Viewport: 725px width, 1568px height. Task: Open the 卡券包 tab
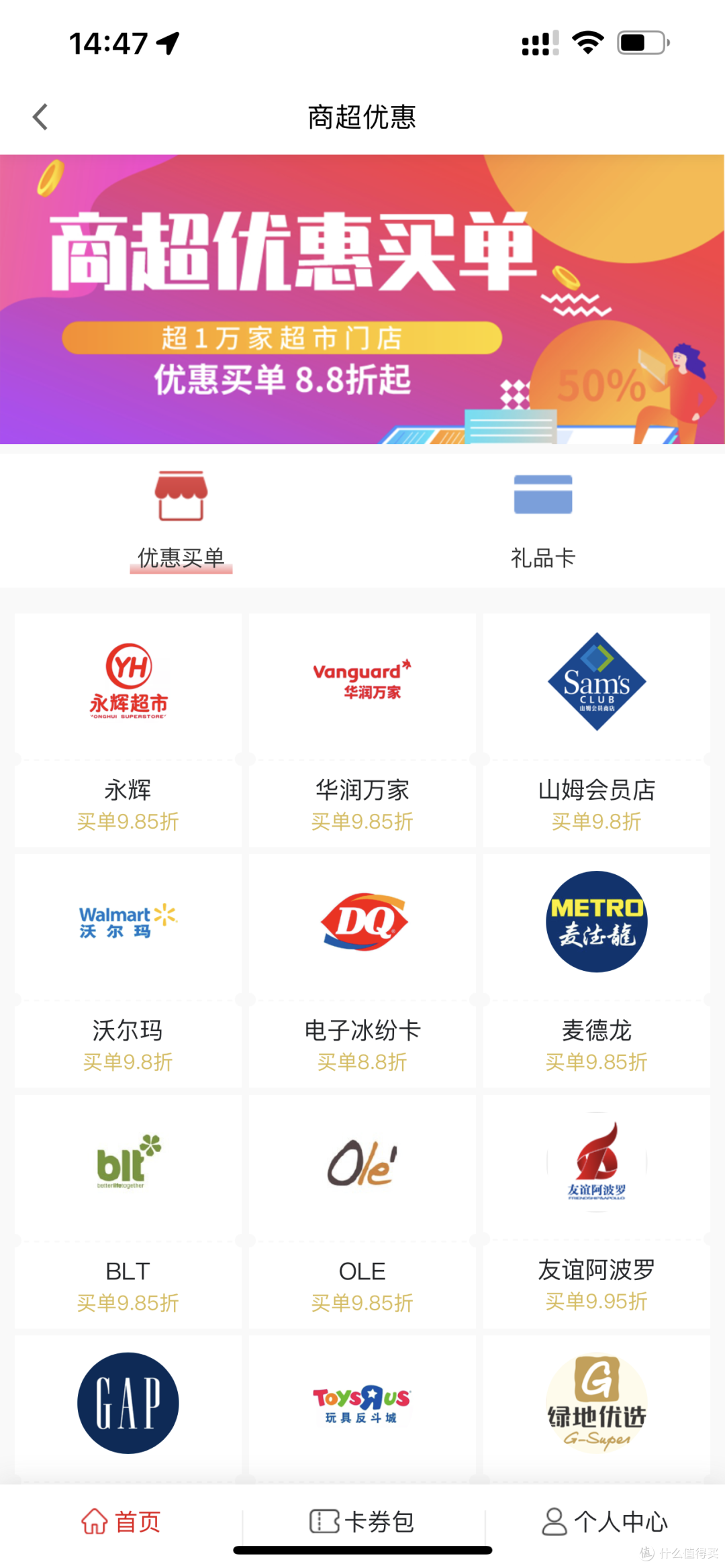pos(362,1522)
